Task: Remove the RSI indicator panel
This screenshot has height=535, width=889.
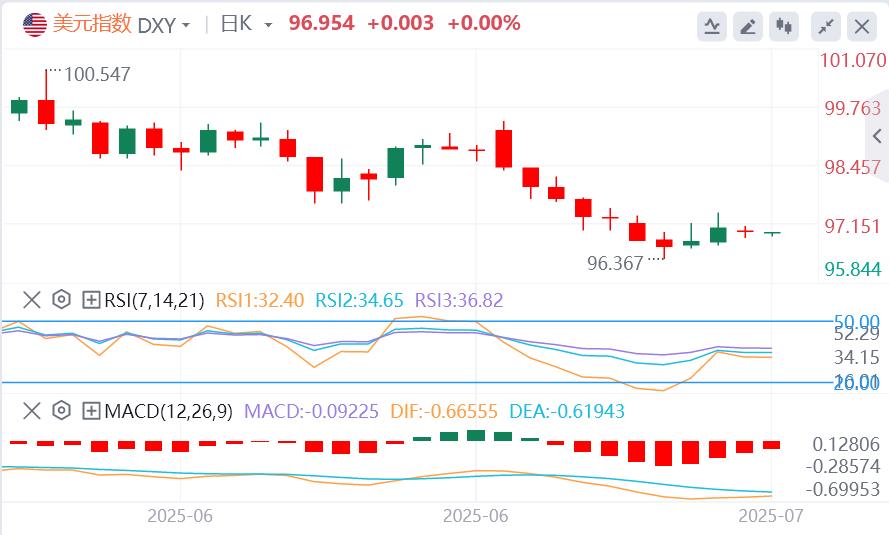Action: click(x=32, y=299)
